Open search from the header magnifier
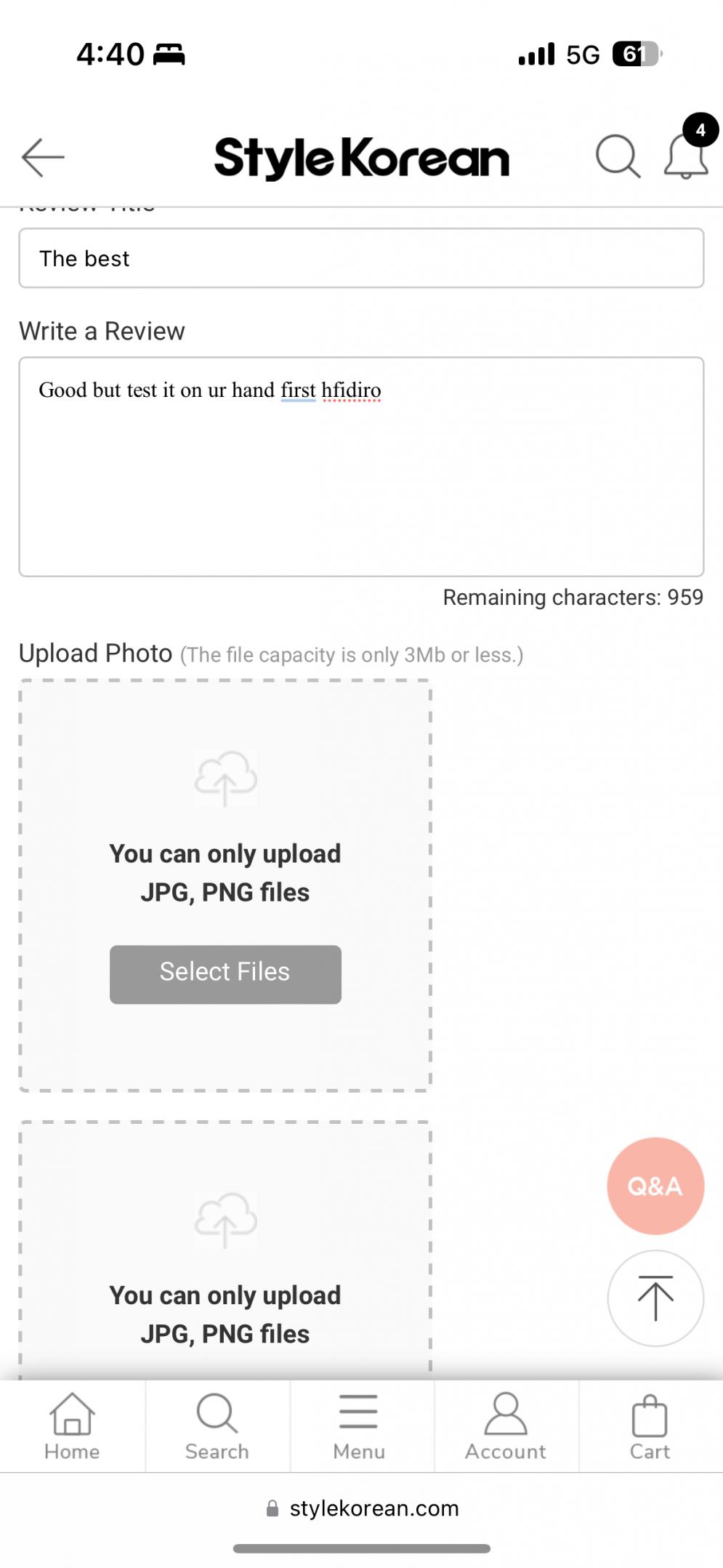 point(618,156)
